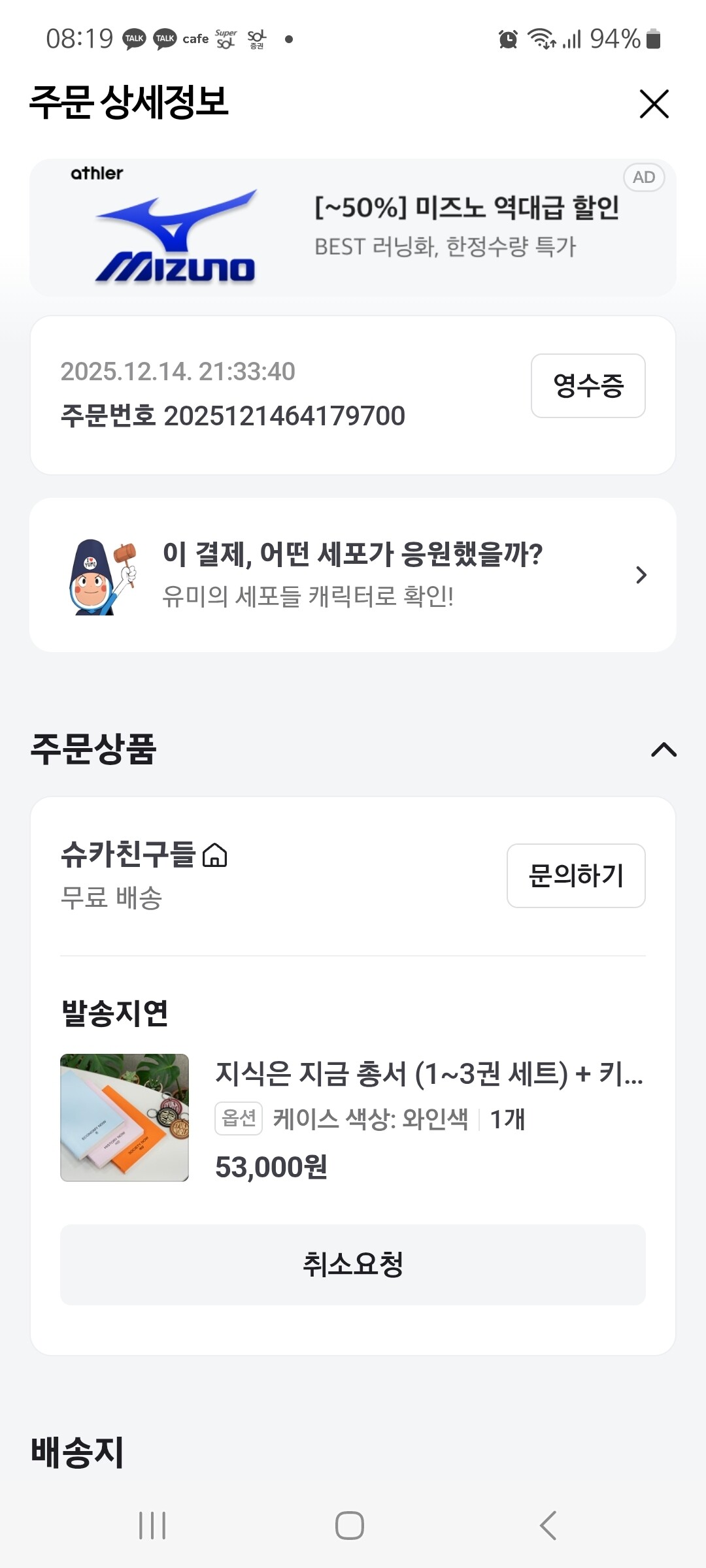View the 영수증 receipt
The width and height of the screenshot is (706, 1568).
pos(588,385)
